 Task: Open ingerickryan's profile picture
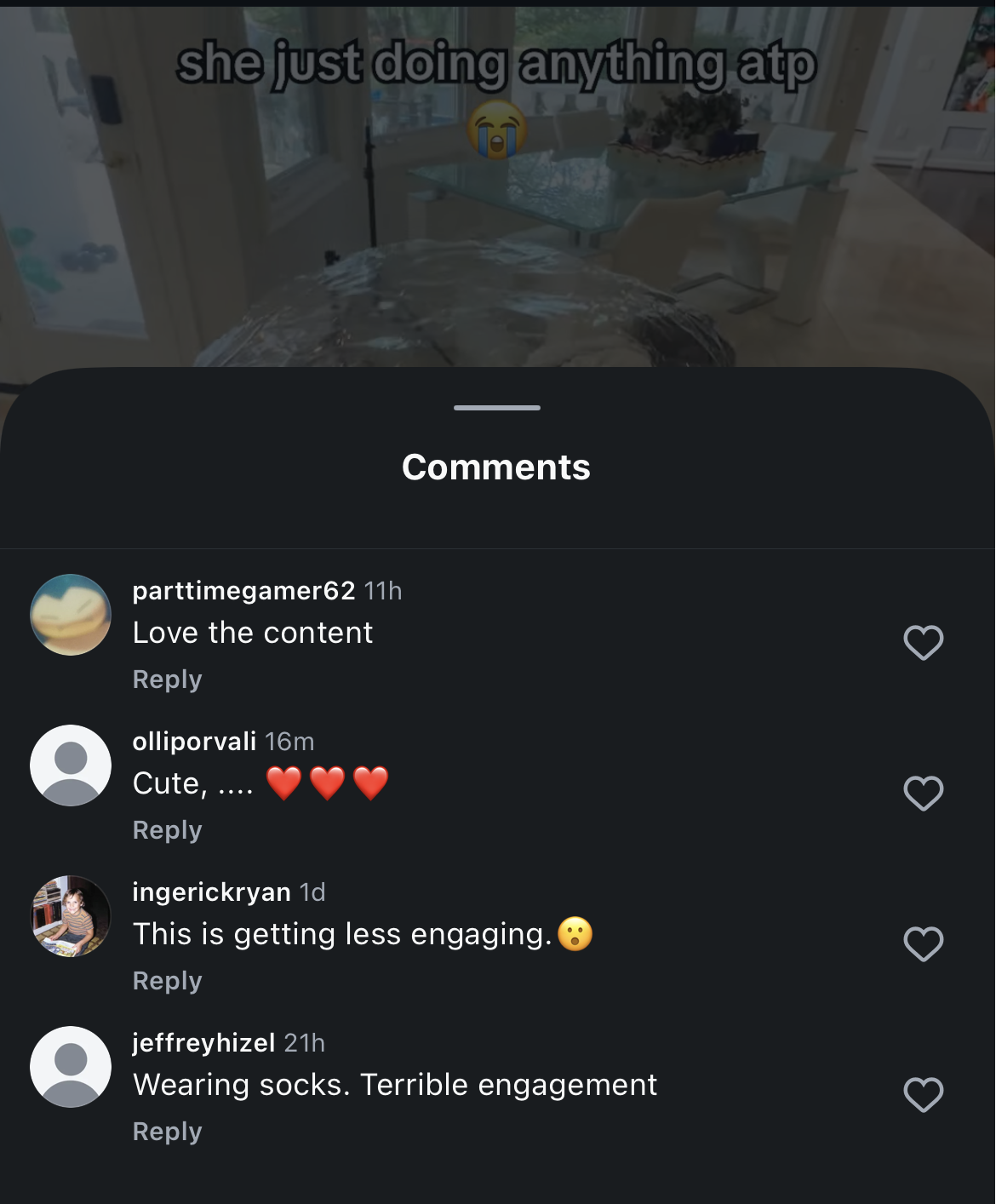(x=71, y=916)
